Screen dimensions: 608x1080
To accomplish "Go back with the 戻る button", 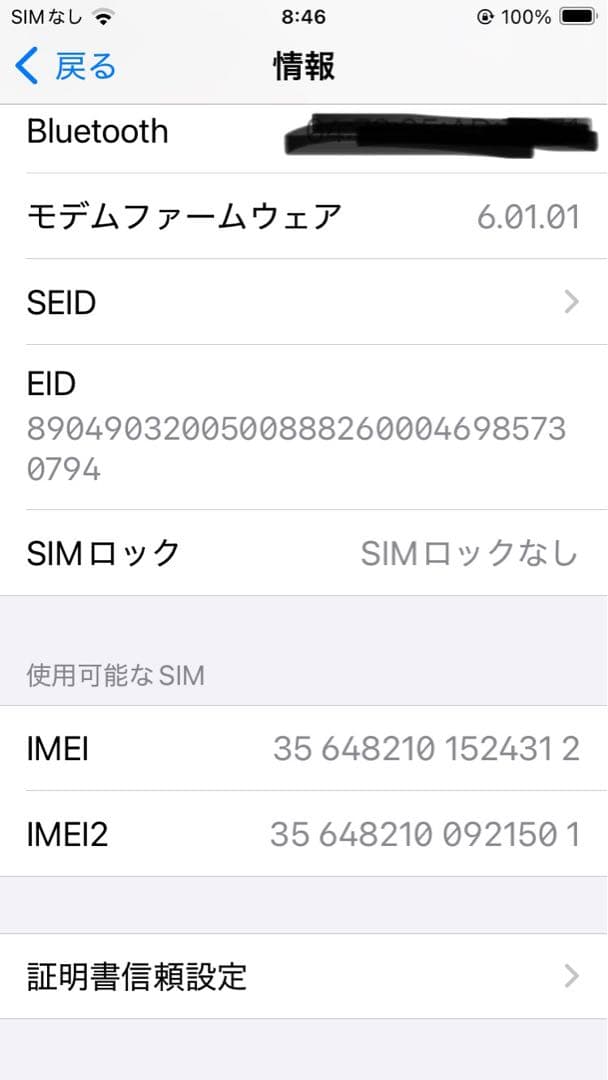I will (x=66, y=67).
